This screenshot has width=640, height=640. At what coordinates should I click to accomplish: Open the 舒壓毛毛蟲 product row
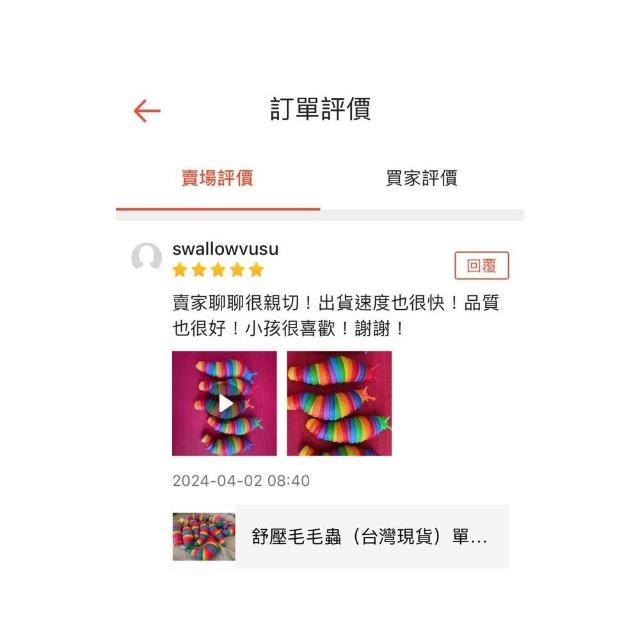coord(340,537)
